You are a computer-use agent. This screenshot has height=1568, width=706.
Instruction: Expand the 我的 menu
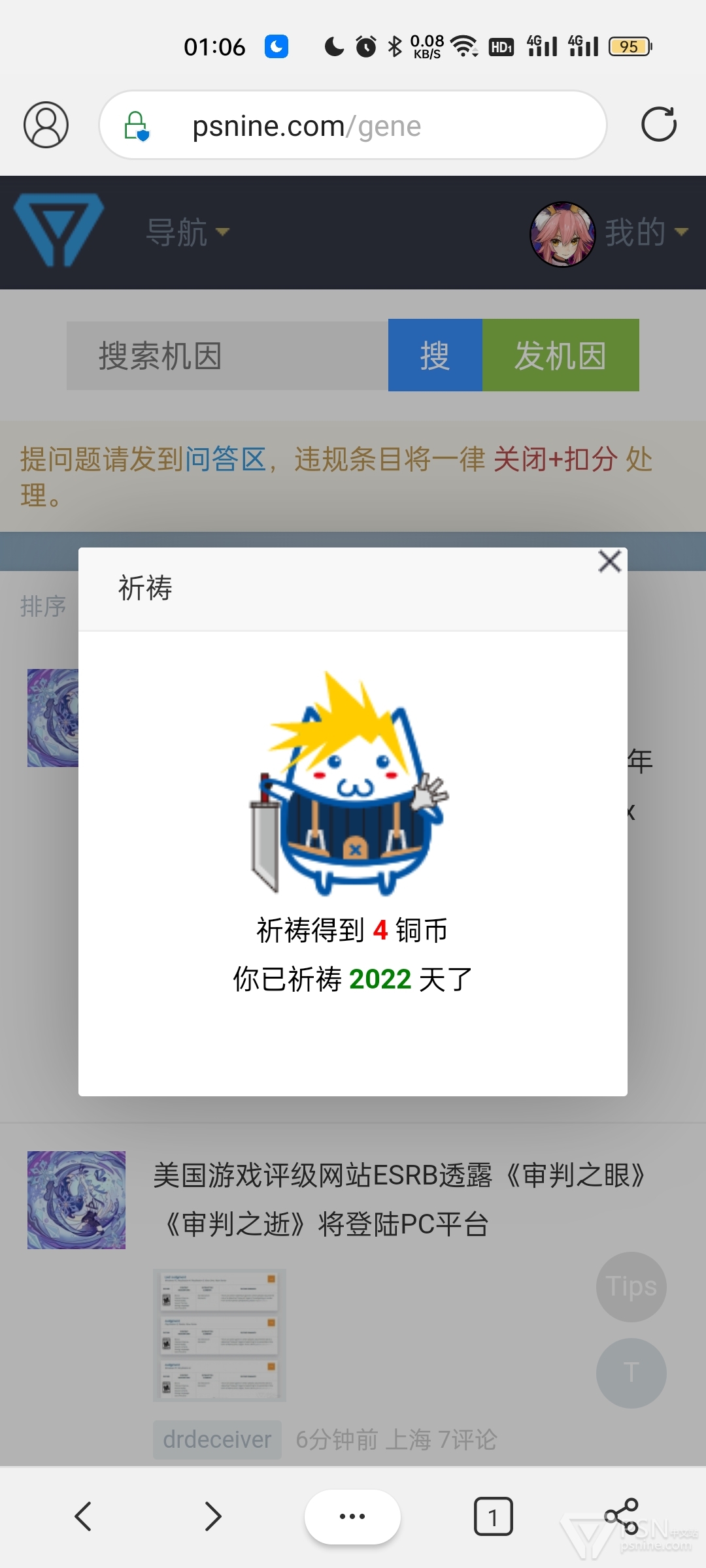click(x=646, y=233)
